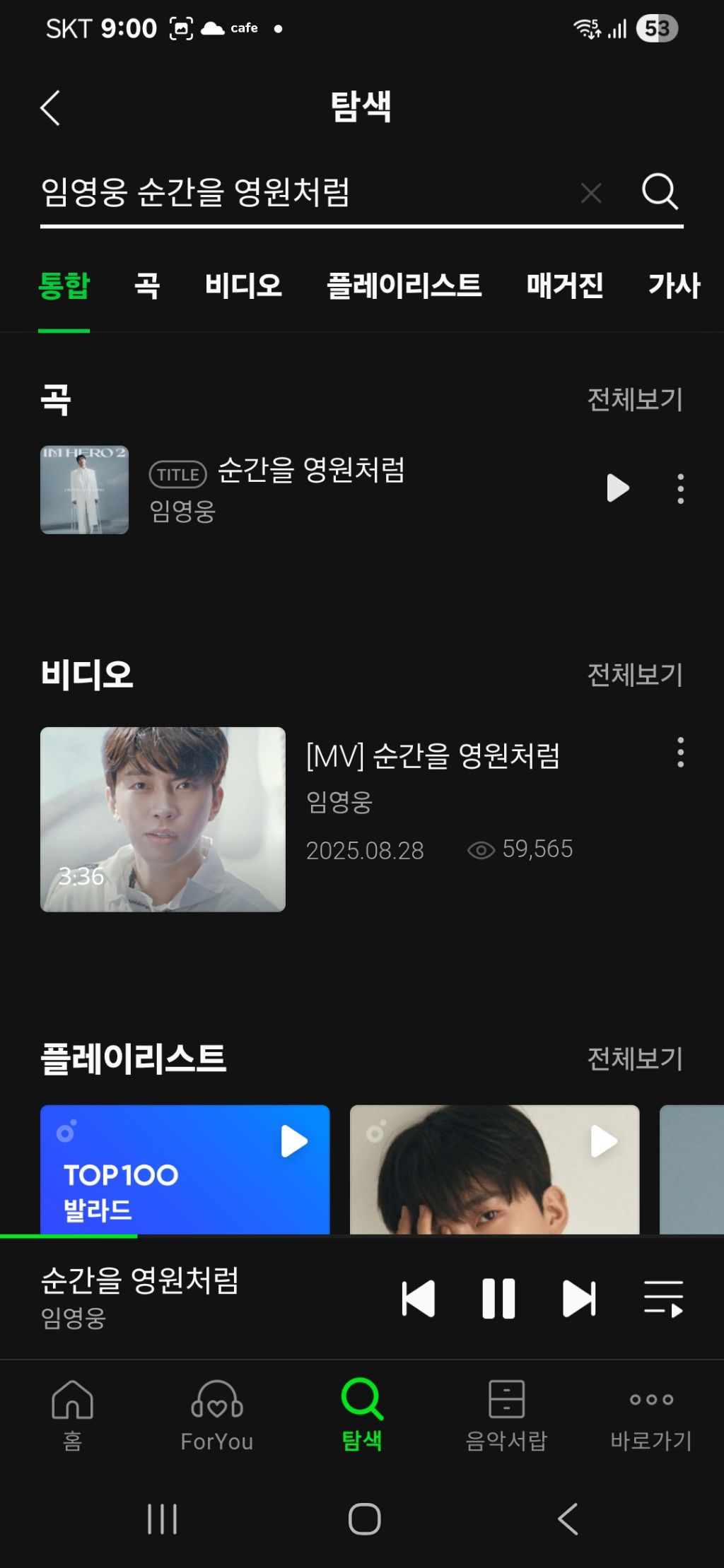
Task: Go back using the top-left arrow
Action: point(50,108)
